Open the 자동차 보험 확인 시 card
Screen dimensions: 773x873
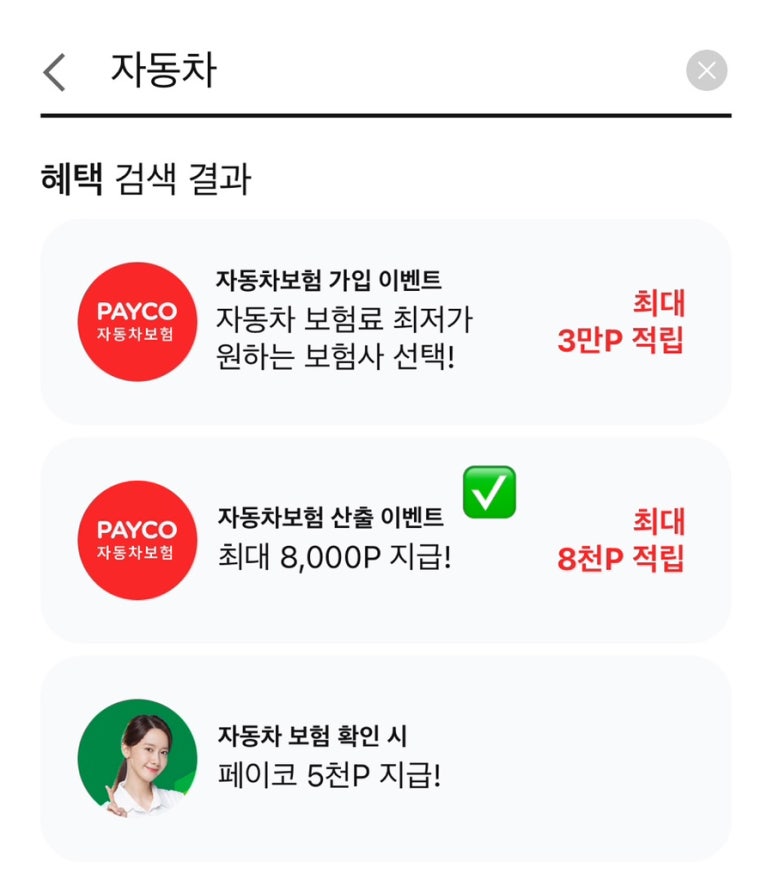point(385,758)
